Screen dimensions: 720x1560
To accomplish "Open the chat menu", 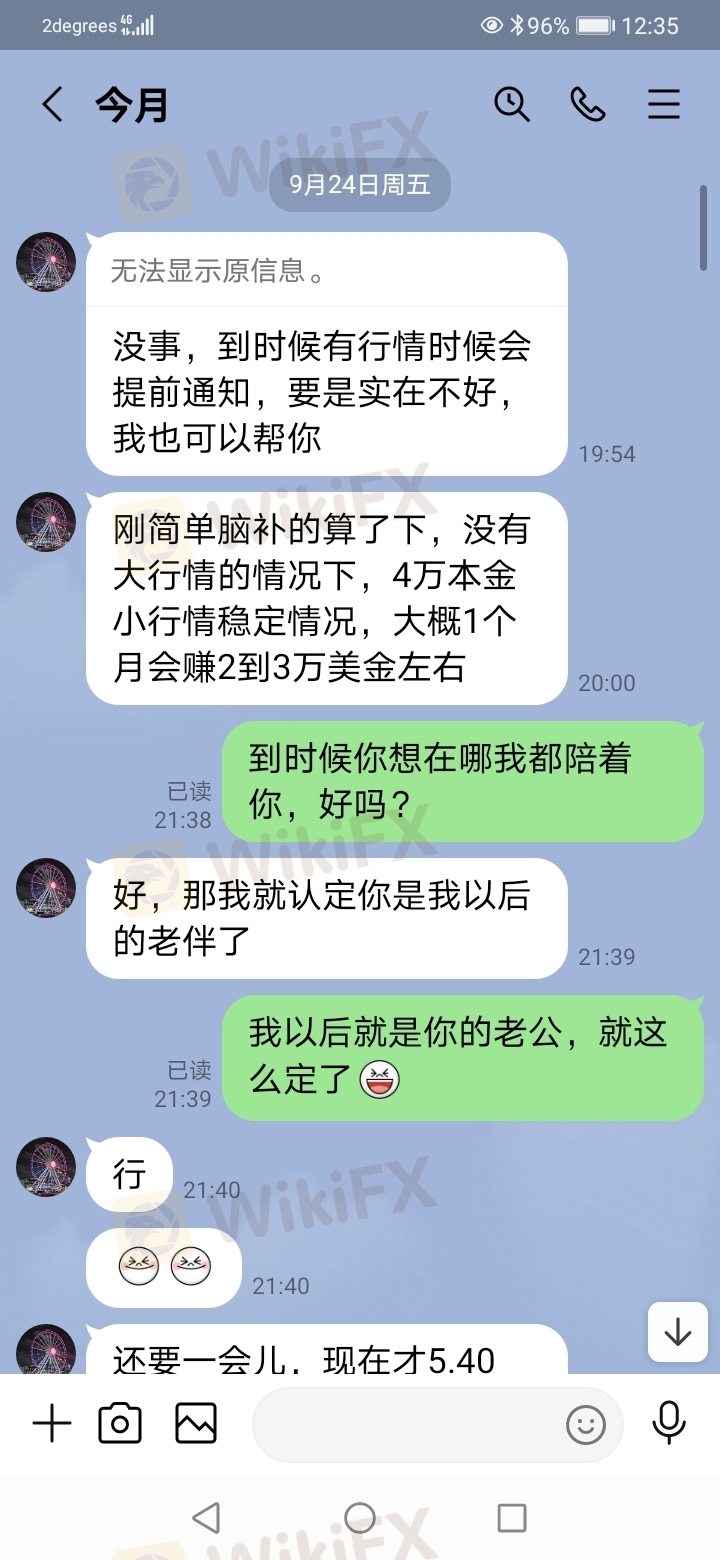I will pos(664,104).
